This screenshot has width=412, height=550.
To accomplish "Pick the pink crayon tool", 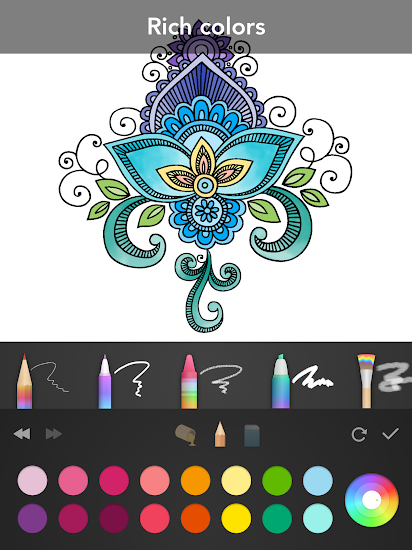I will (x=189, y=382).
